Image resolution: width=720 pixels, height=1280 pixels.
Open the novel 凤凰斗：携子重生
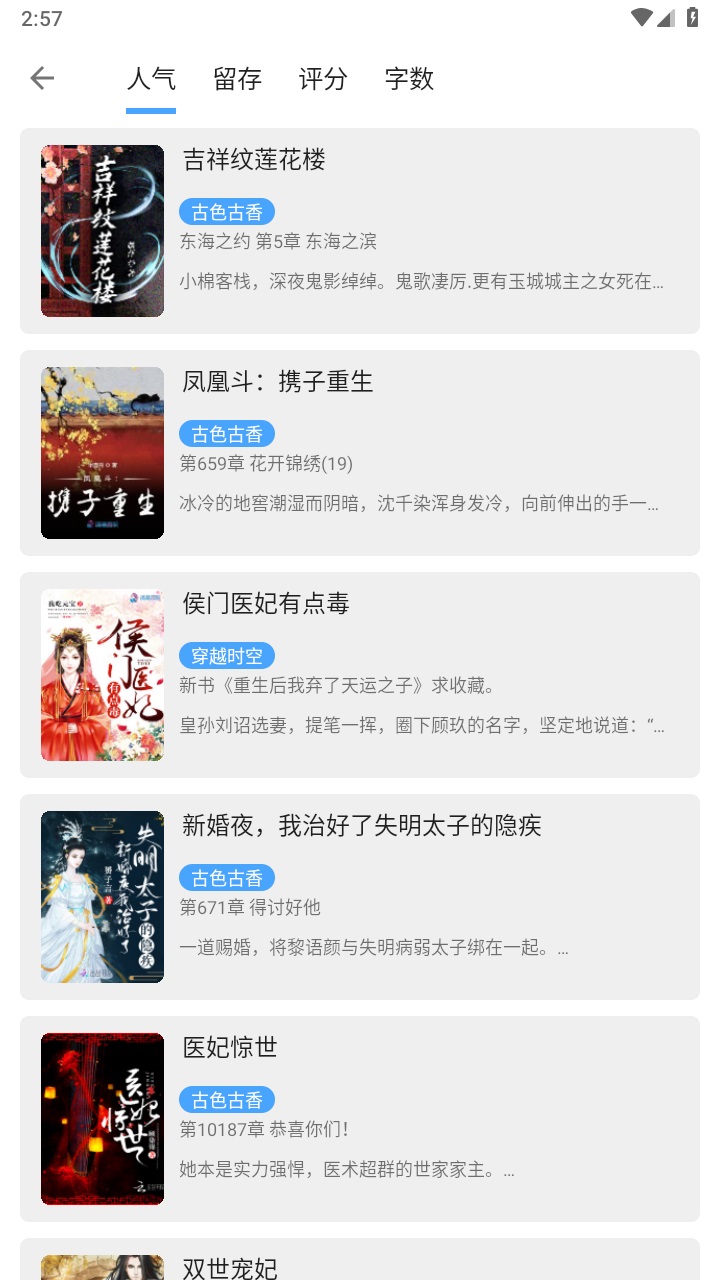(360, 453)
